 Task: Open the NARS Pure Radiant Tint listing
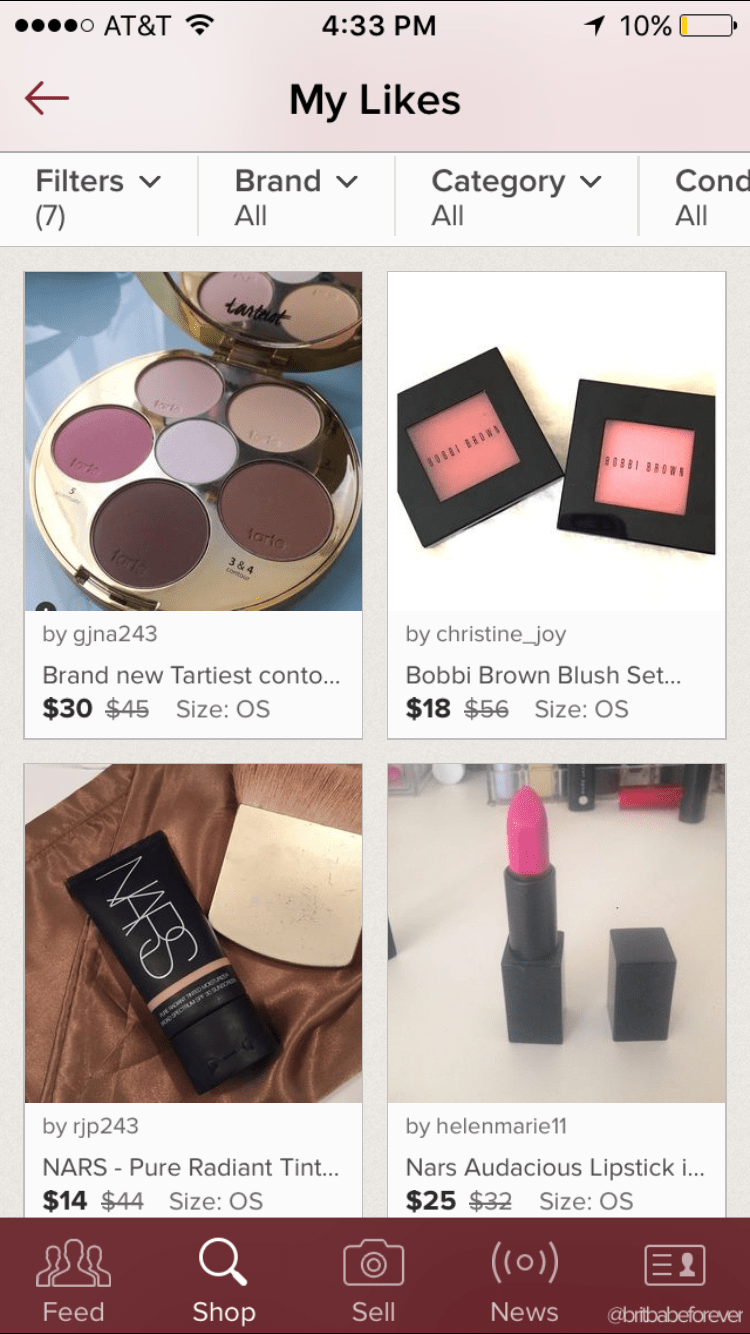coord(193,934)
